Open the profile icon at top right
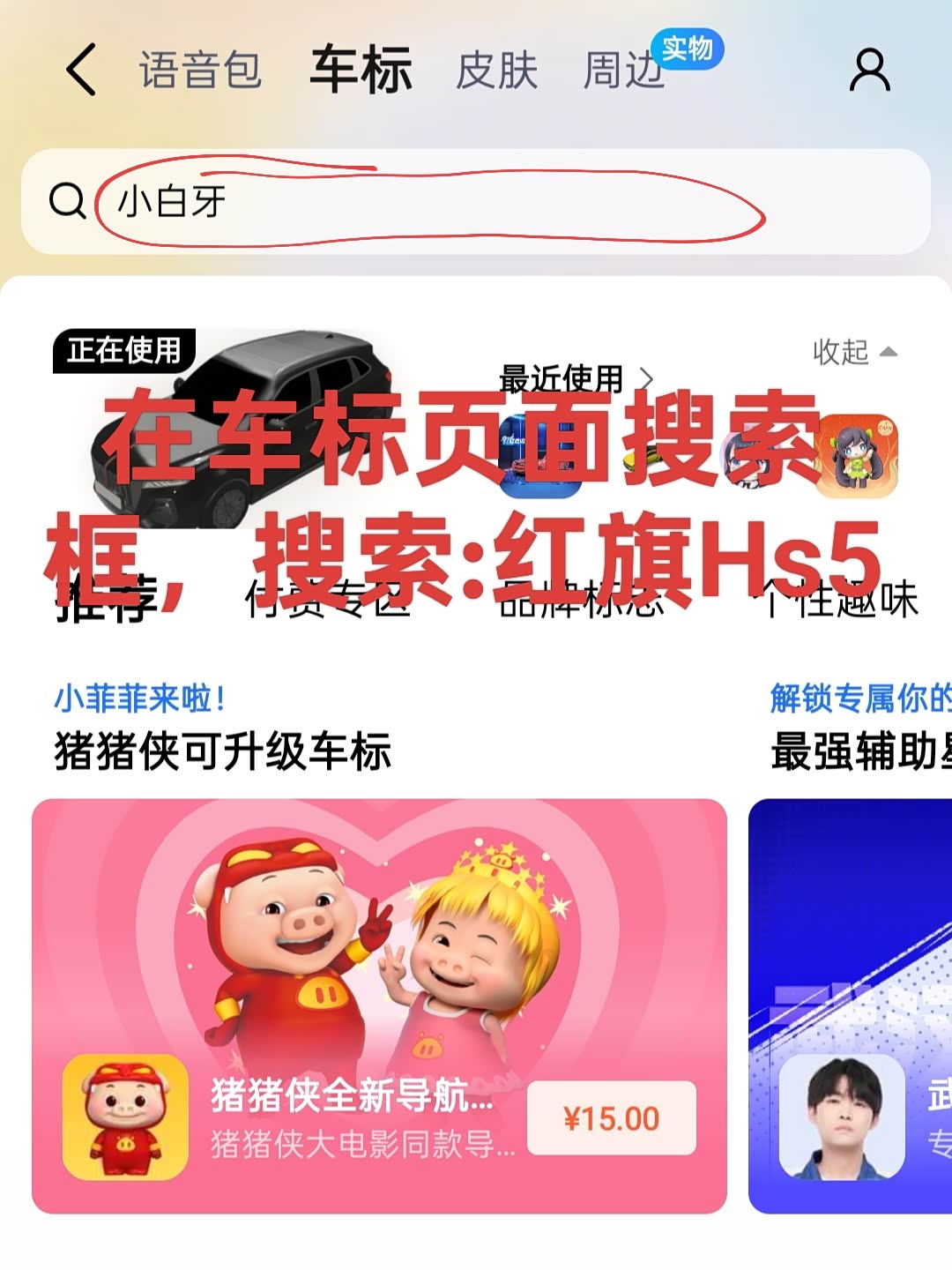The width and height of the screenshot is (952, 1270). (869, 72)
